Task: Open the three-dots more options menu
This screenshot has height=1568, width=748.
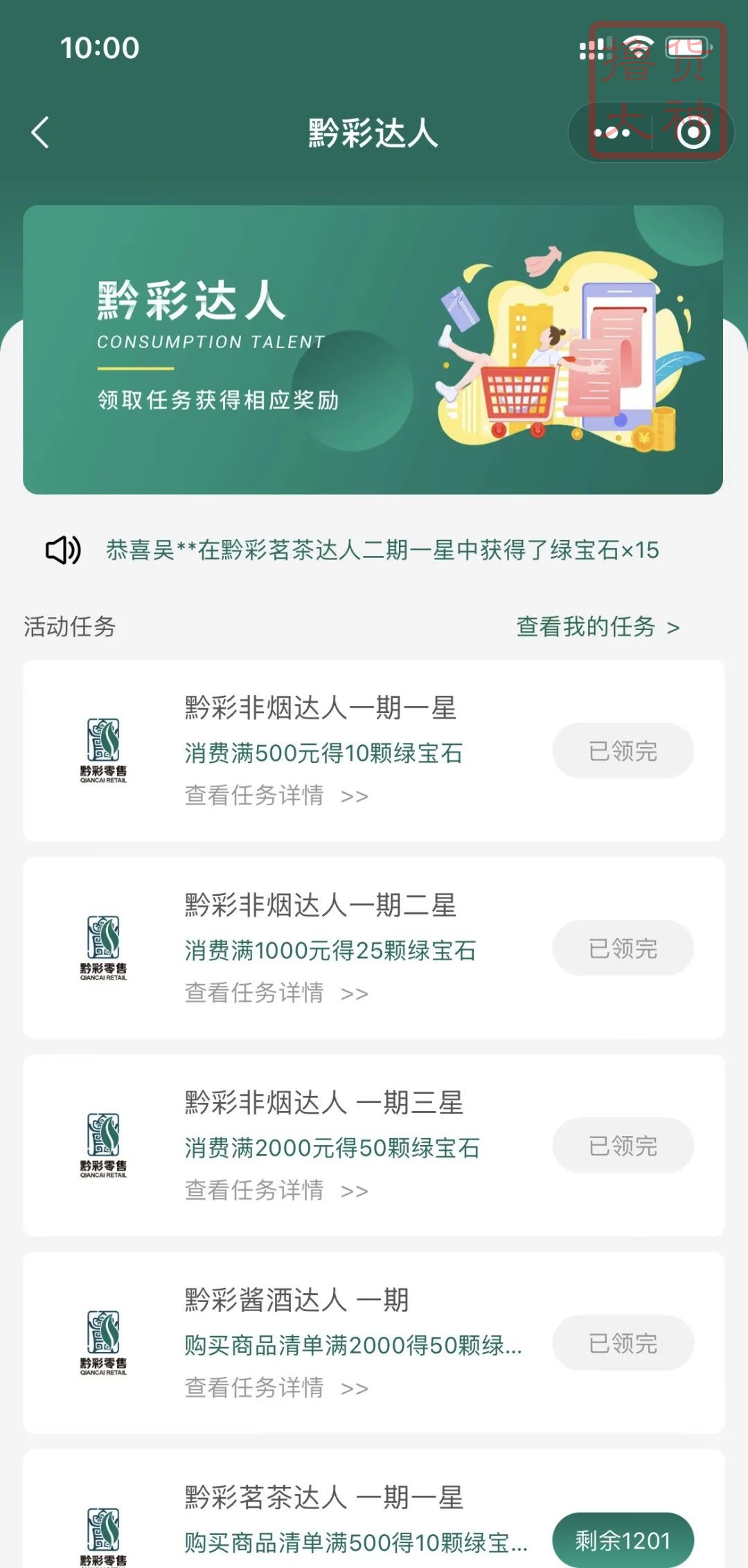Action: [x=612, y=132]
